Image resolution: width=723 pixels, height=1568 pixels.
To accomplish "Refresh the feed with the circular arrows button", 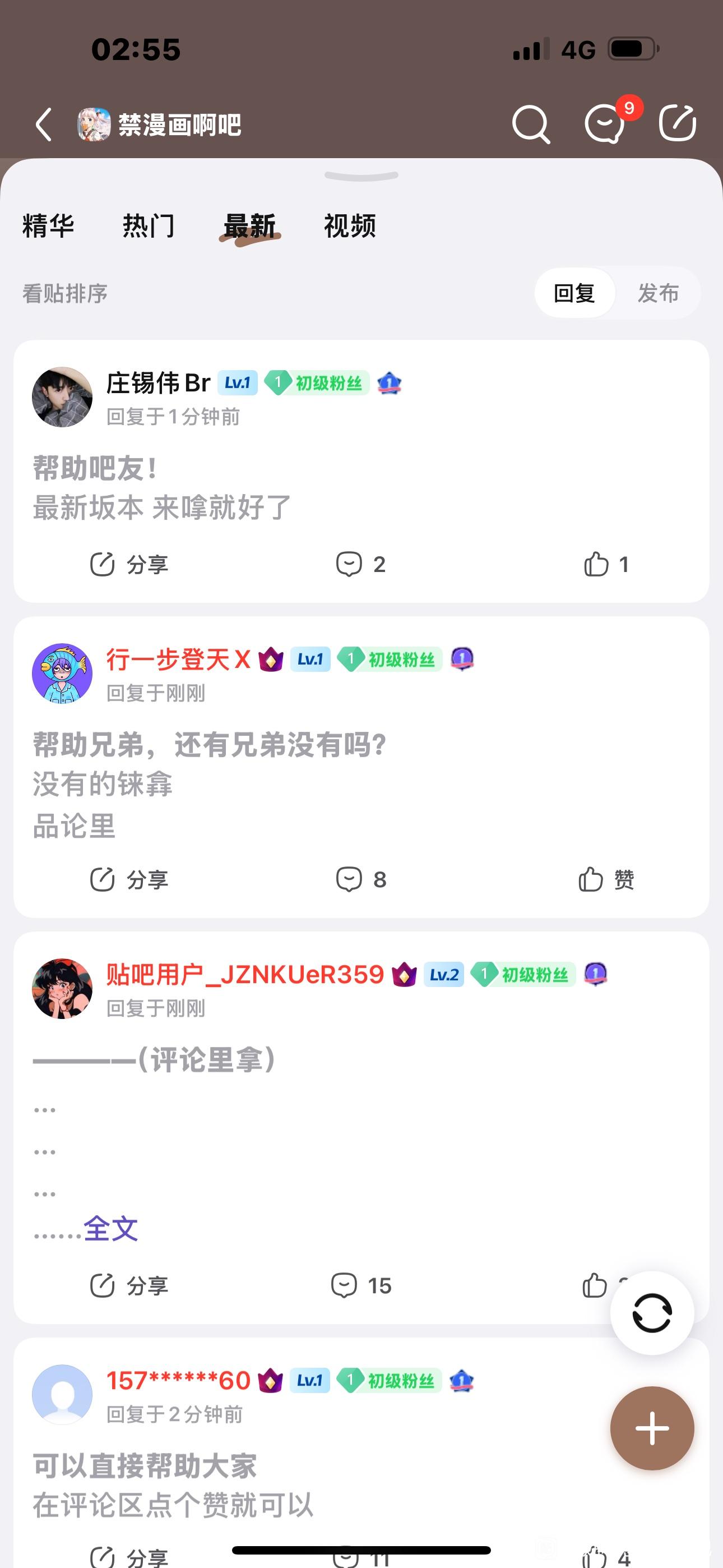I will 652,1313.
